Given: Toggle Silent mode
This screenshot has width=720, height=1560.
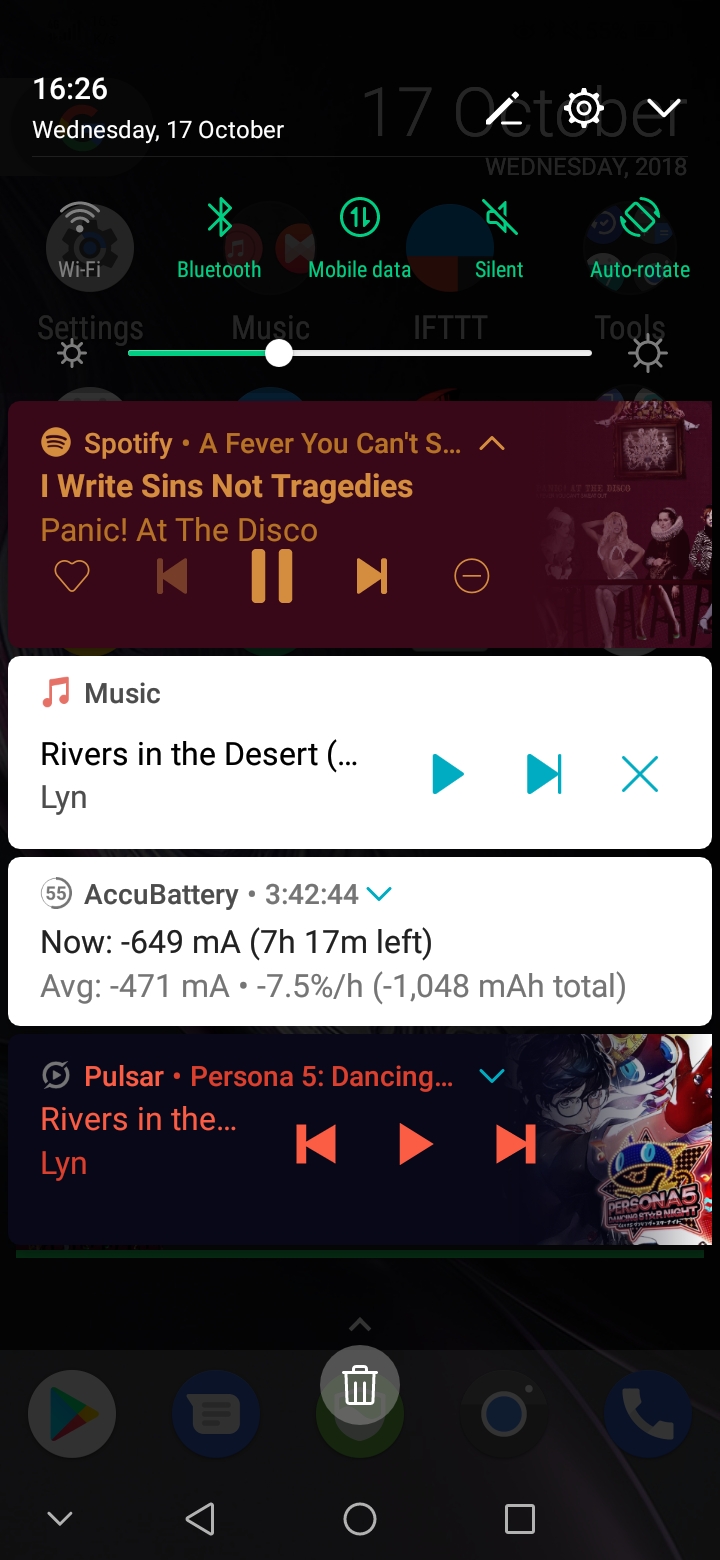Looking at the screenshot, I should point(499,240).
